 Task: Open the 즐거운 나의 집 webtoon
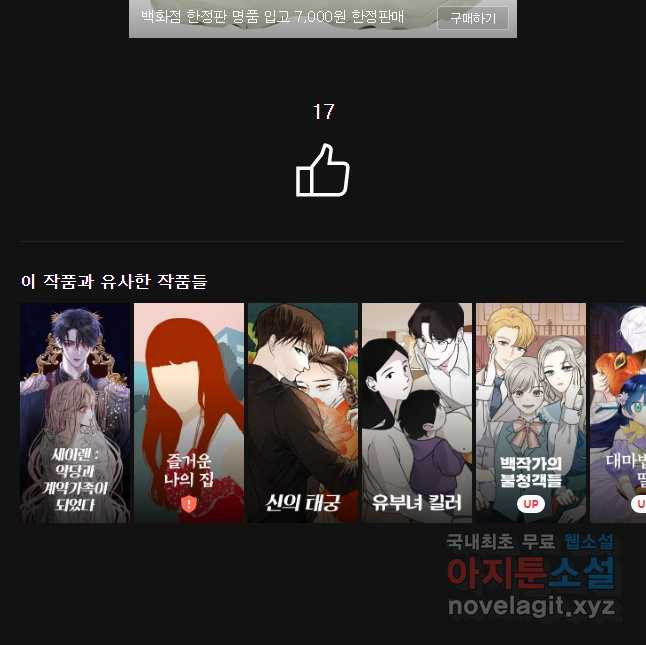tap(189, 412)
